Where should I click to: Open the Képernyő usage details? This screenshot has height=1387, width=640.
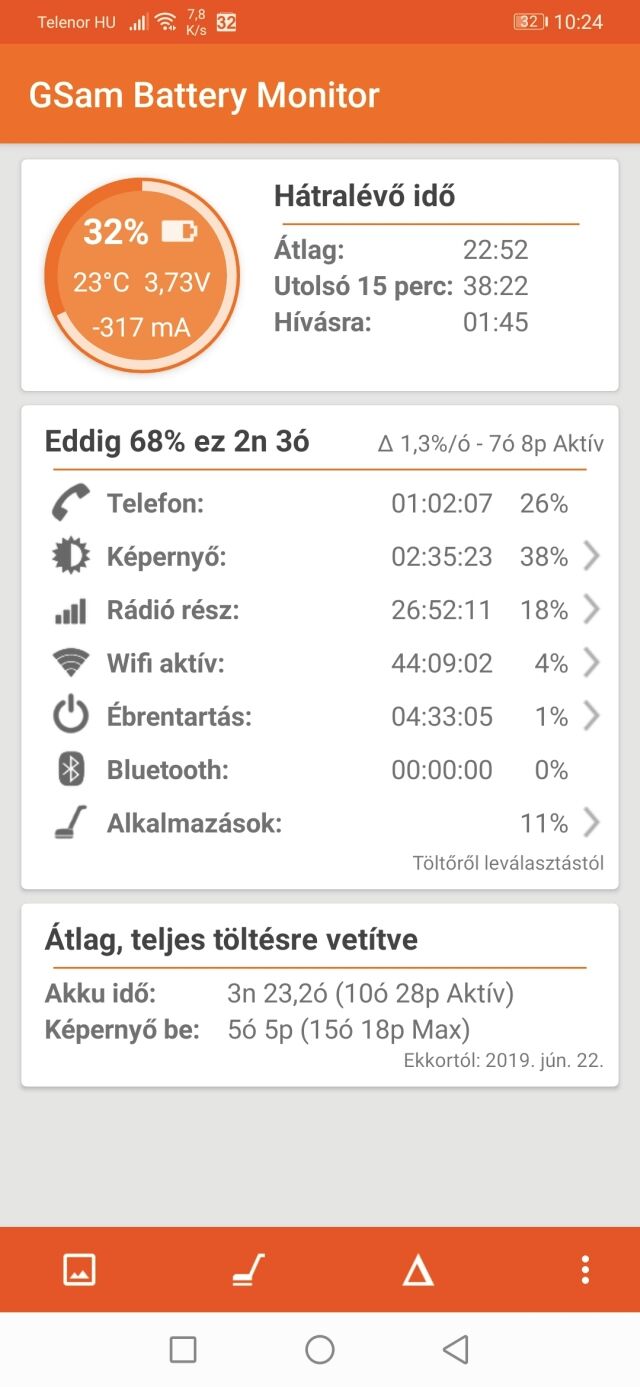pos(320,557)
